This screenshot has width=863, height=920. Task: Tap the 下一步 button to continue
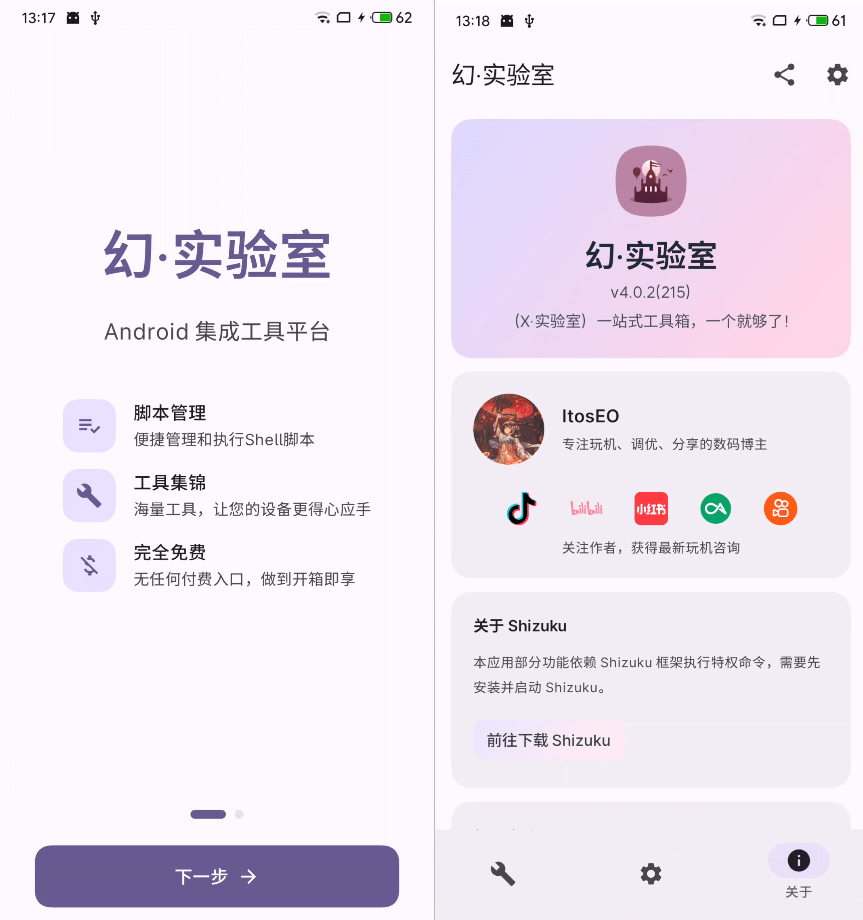tap(217, 876)
